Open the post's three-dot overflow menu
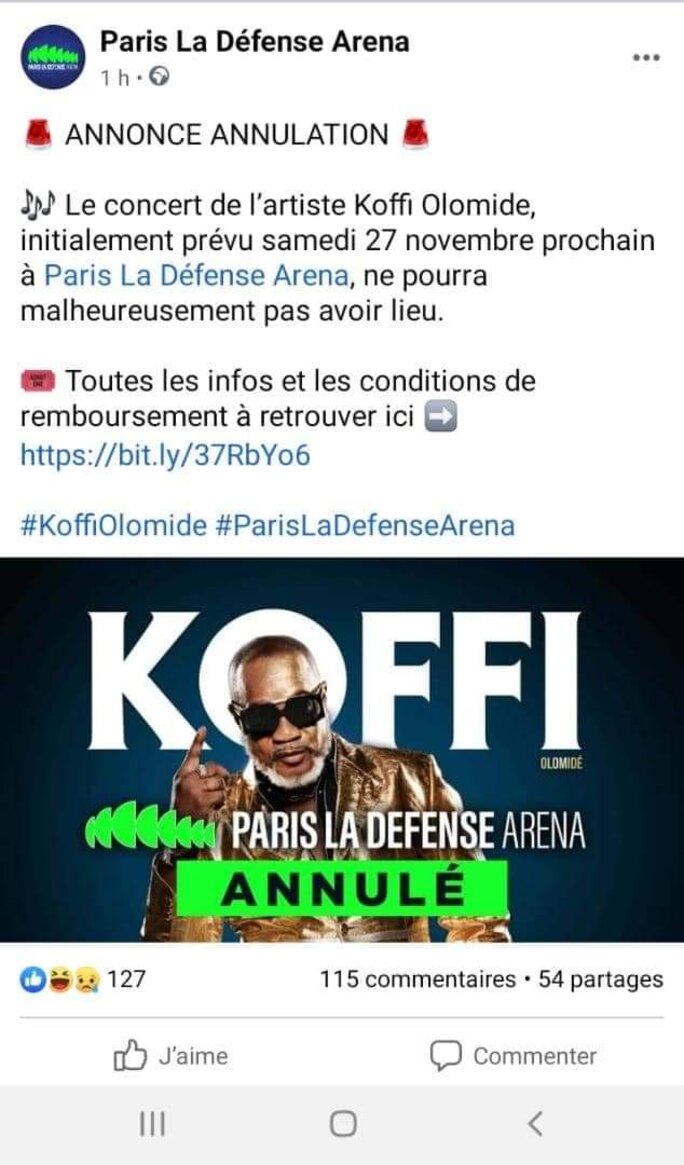This screenshot has height=1165, width=684. 646,58
